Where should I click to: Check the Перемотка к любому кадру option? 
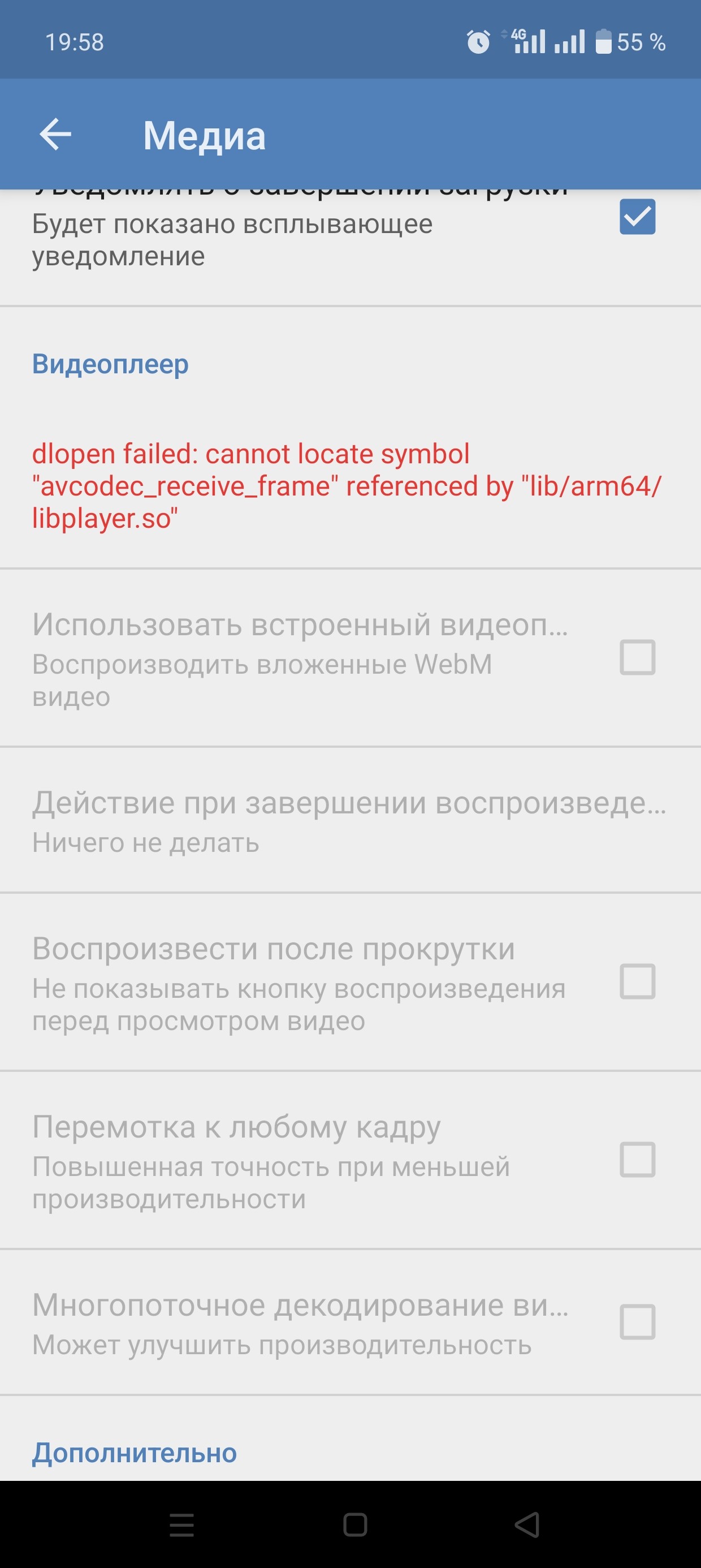[637, 1160]
